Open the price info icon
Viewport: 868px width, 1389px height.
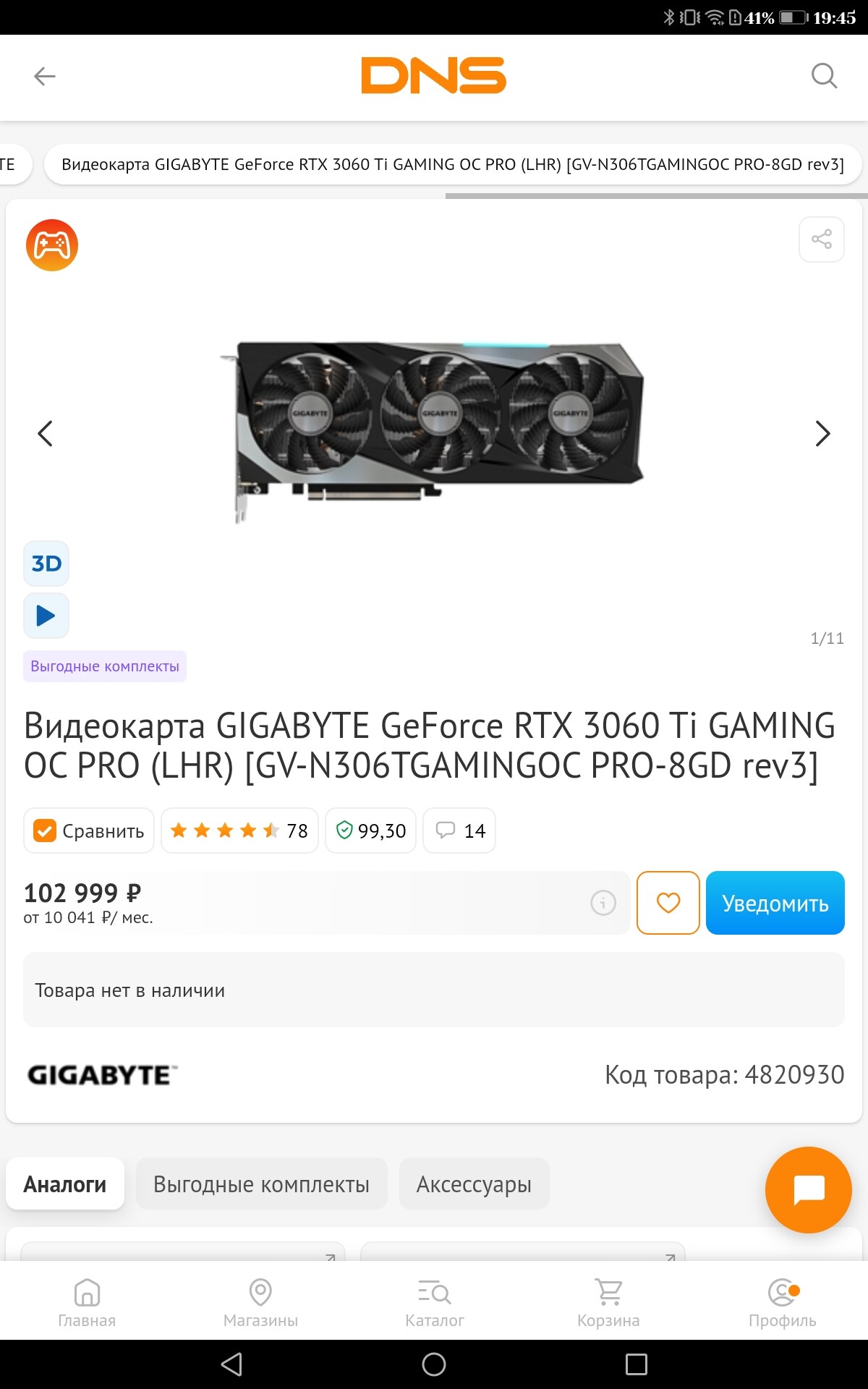pyautogui.click(x=603, y=903)
